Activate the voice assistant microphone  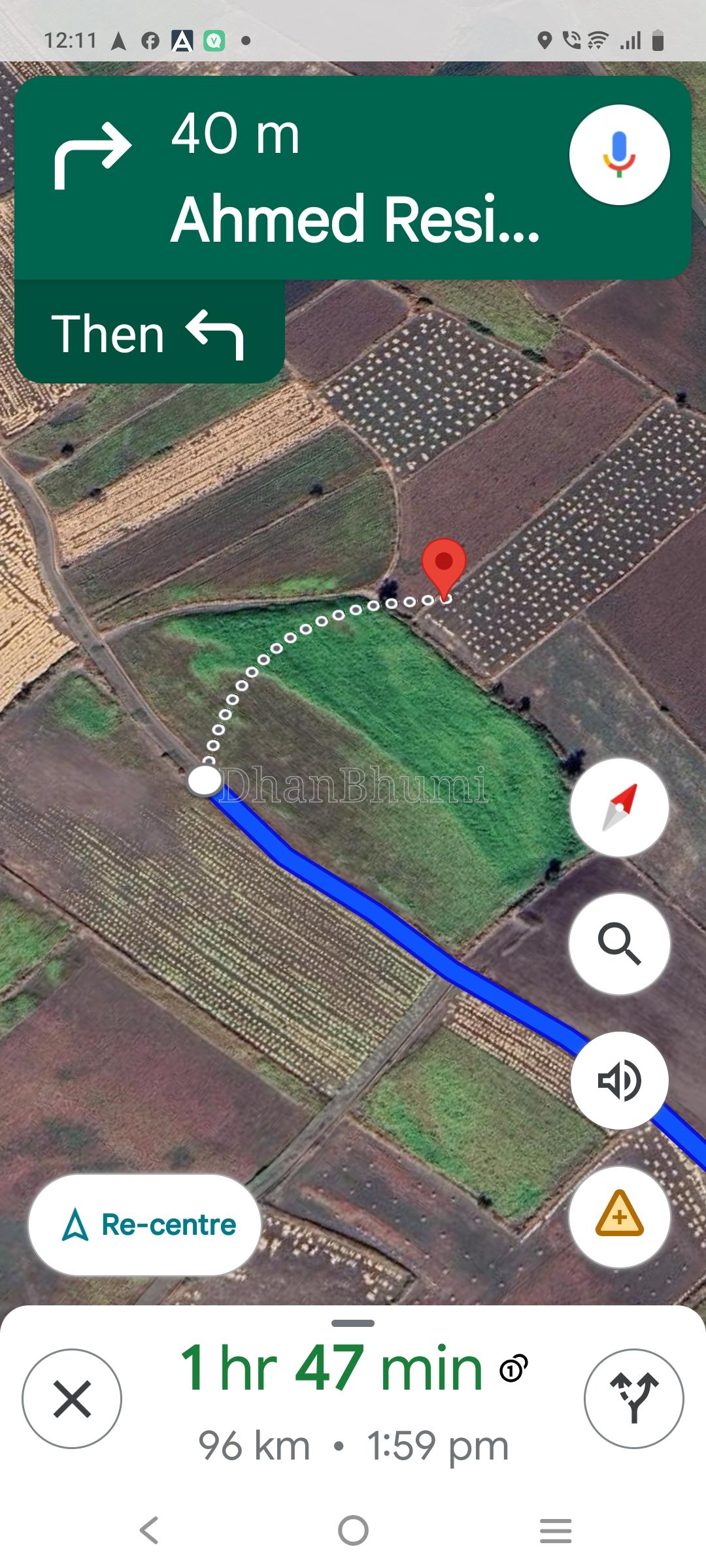tap(619, 155)
